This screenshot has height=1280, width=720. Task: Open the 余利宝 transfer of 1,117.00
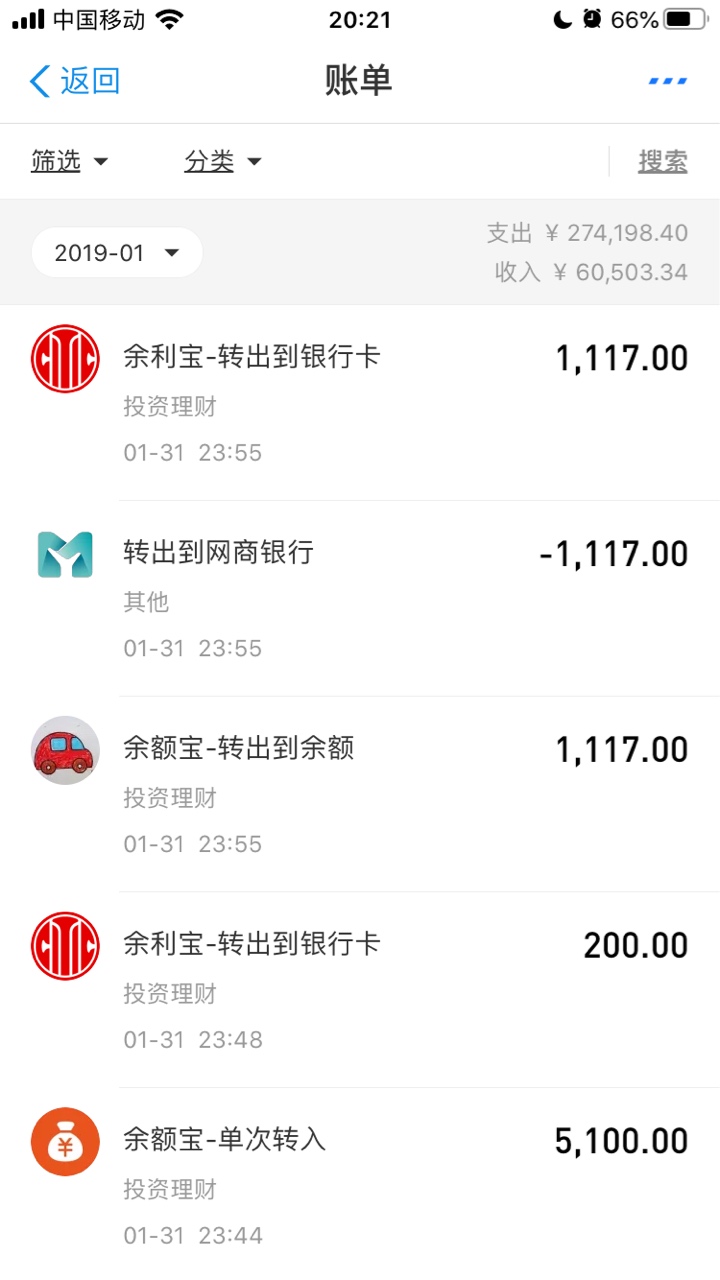360,403
